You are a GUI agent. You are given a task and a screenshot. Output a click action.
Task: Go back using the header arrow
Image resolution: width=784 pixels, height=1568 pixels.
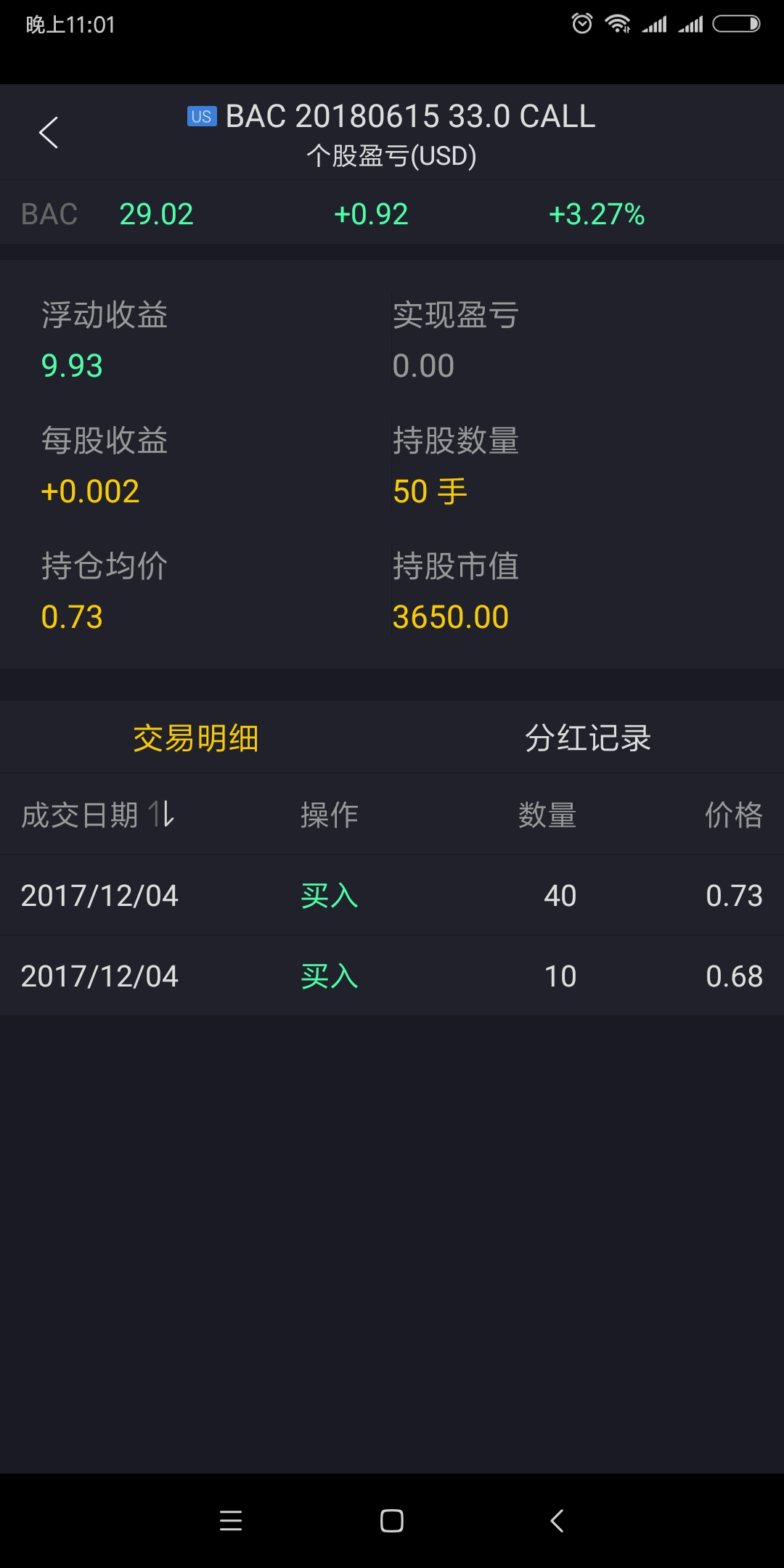coord(49,133)
